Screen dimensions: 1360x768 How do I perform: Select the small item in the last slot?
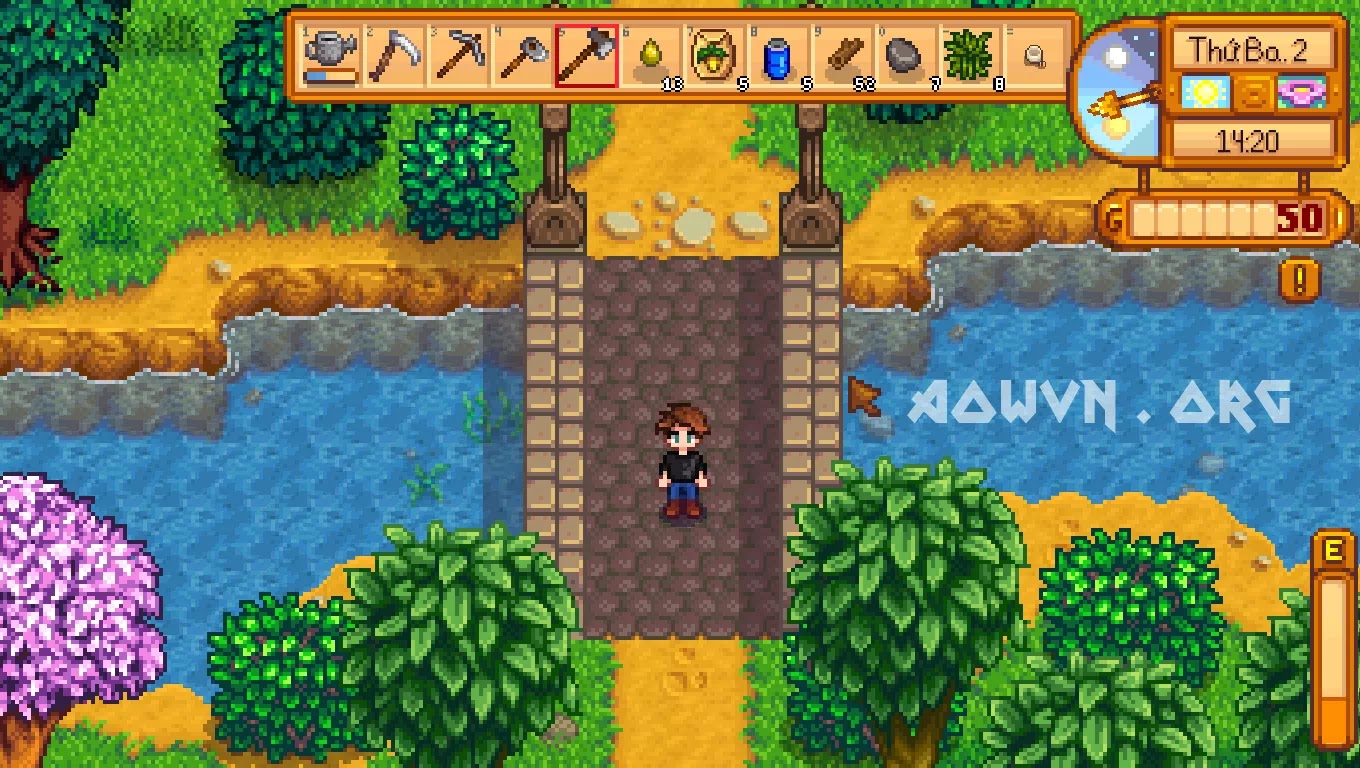point(1035,57)
